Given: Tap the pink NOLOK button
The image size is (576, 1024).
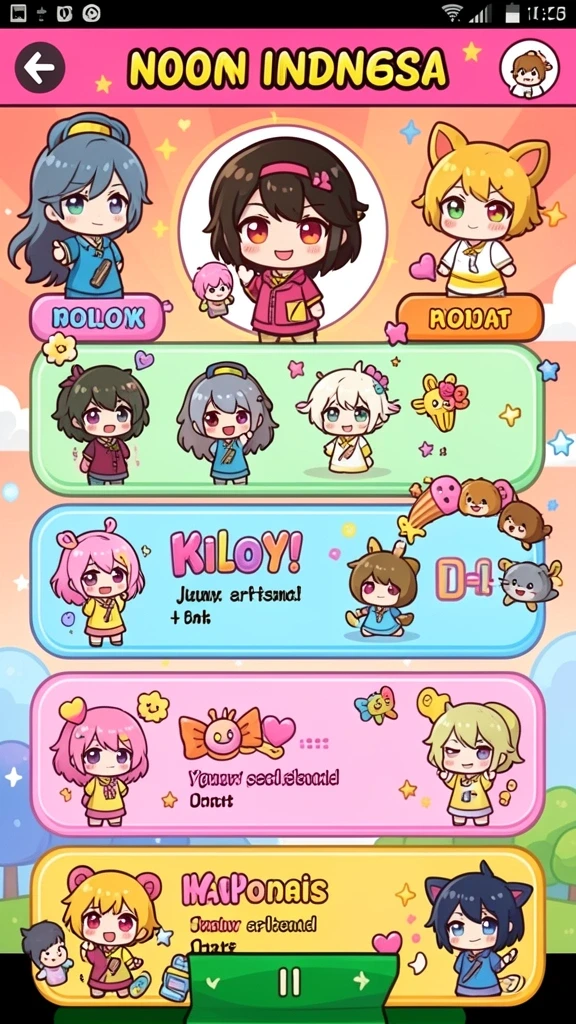Looking at the screenshot, I should (x=97, y=318).
